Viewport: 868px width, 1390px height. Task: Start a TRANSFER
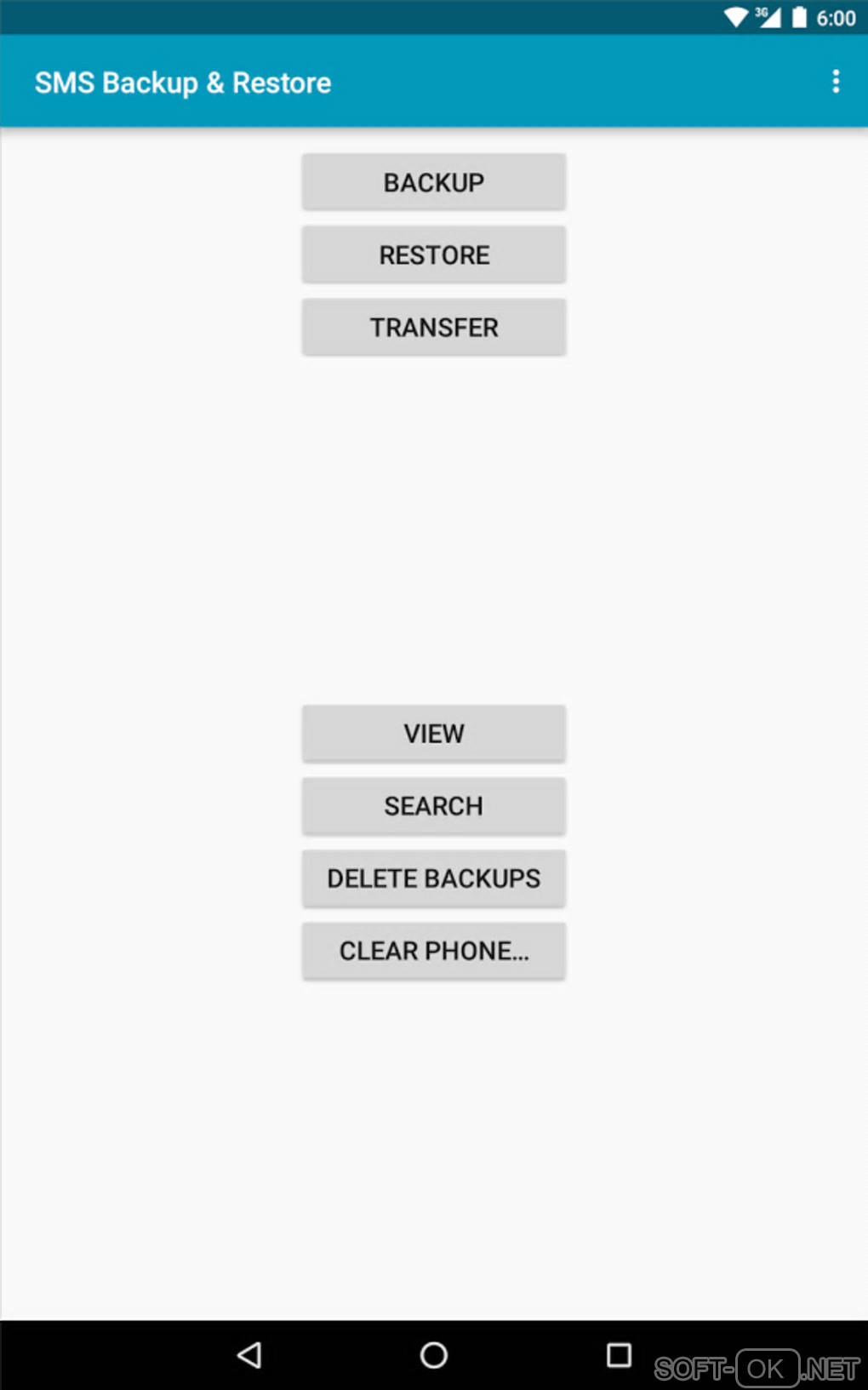click(433, 327)
